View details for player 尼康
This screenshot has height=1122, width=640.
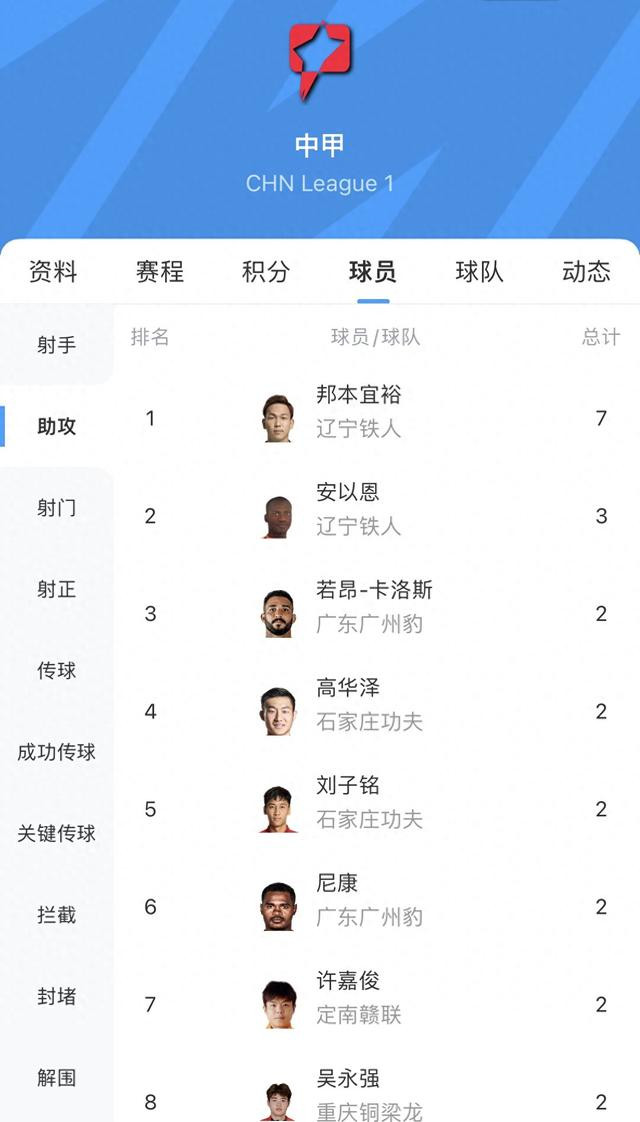(x=377, y=907)
